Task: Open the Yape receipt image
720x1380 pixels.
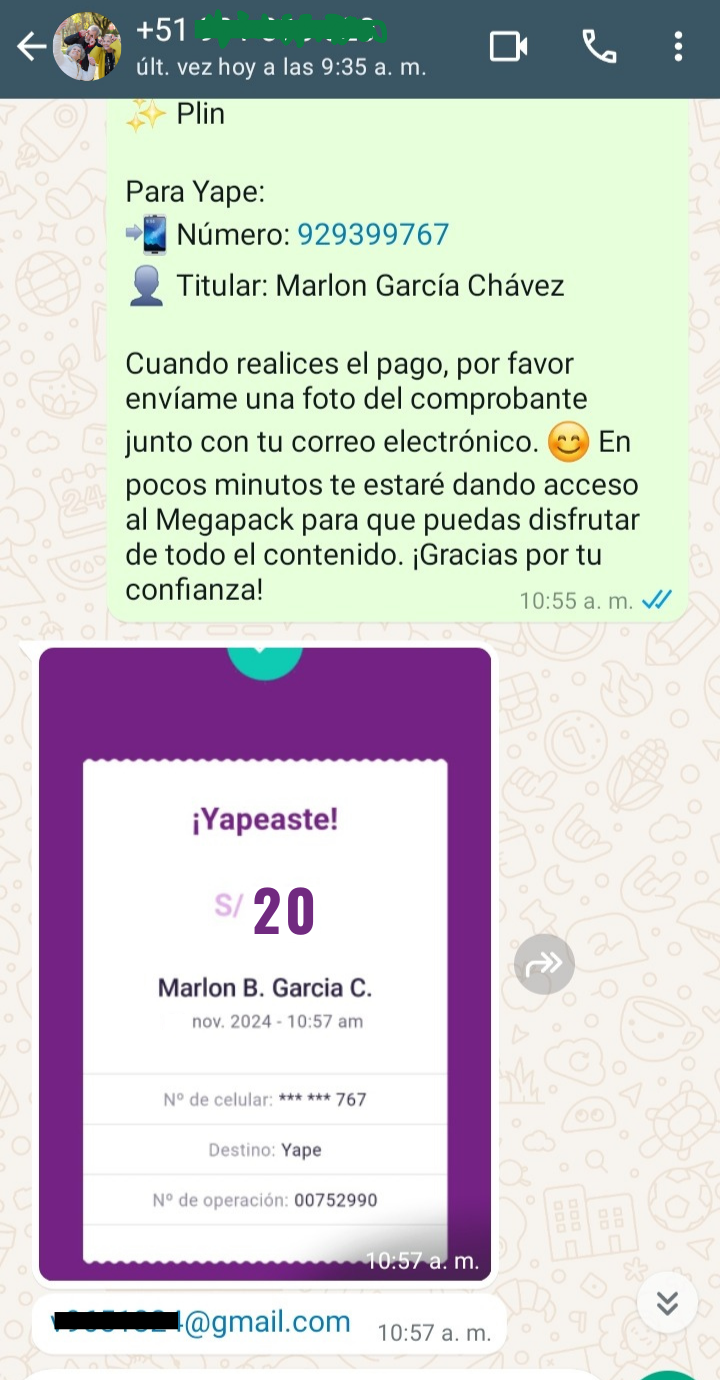Action: (x=265, y=960)
